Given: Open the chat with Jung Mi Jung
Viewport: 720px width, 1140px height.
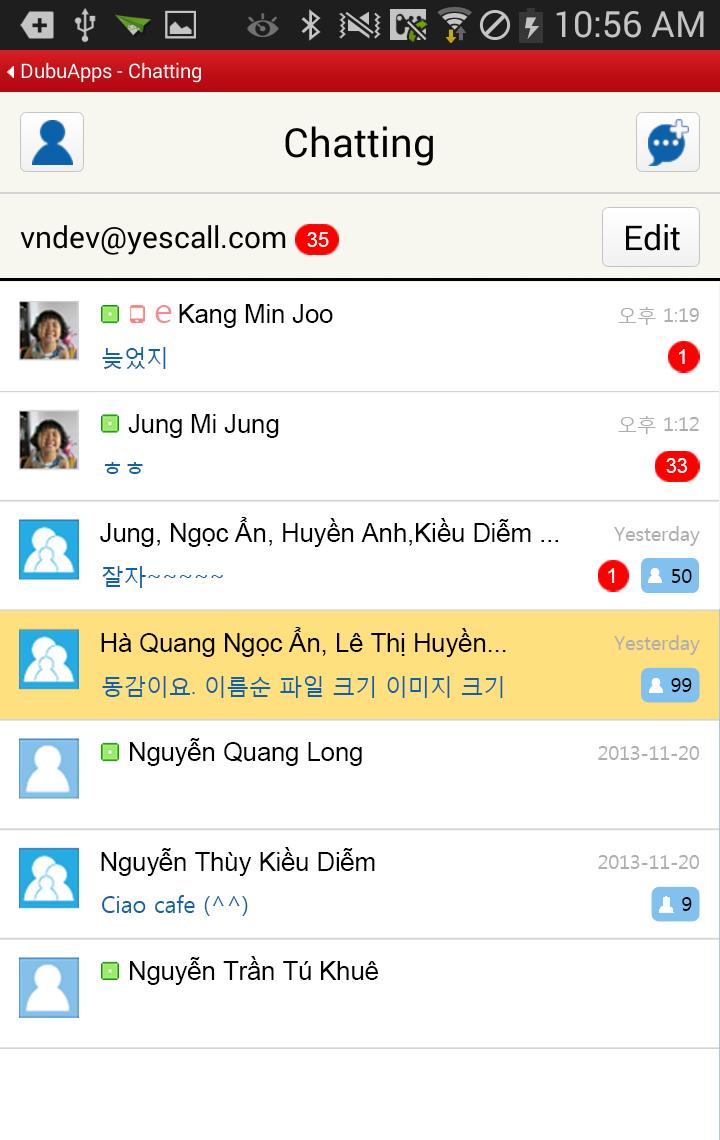Looking at the screenshot, I should tap(360, 446).
